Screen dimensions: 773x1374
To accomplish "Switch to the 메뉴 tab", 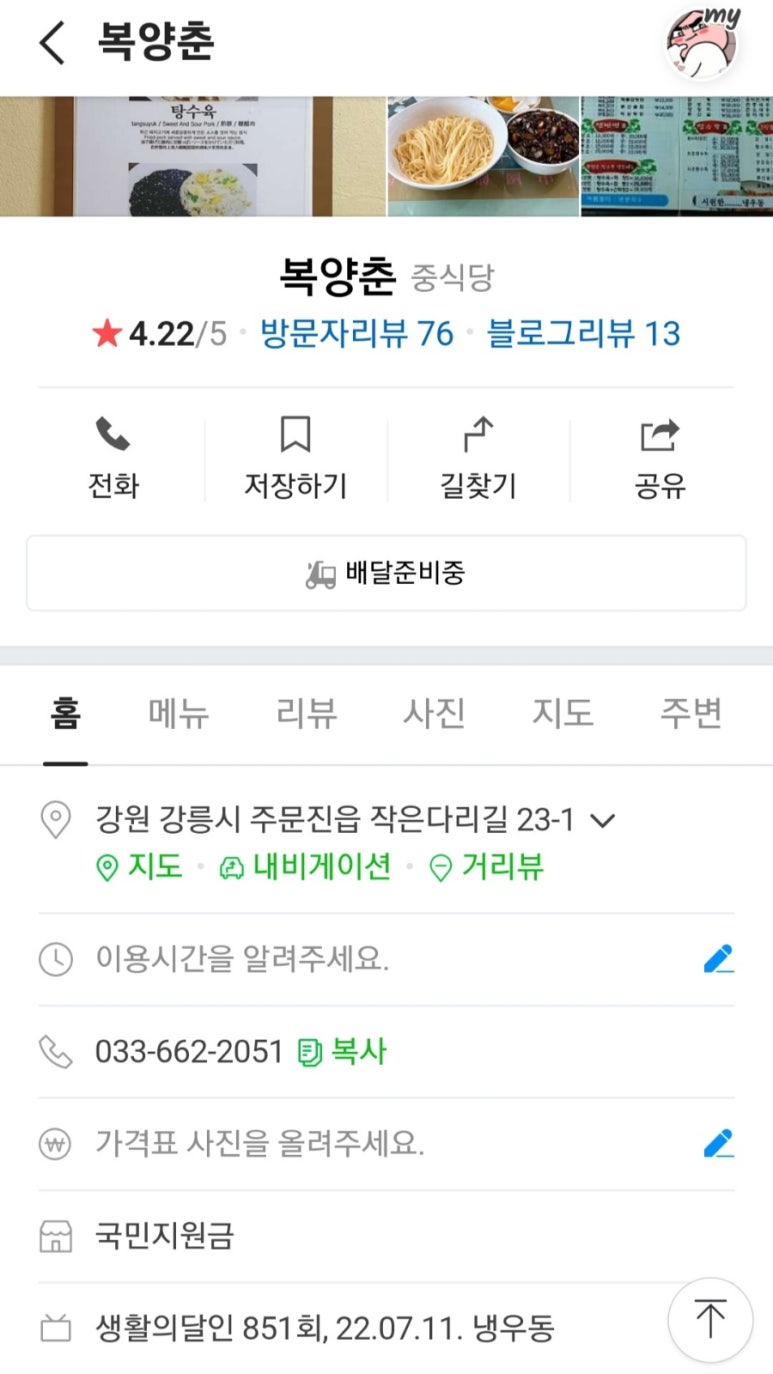I will click(x=179, y=714).
